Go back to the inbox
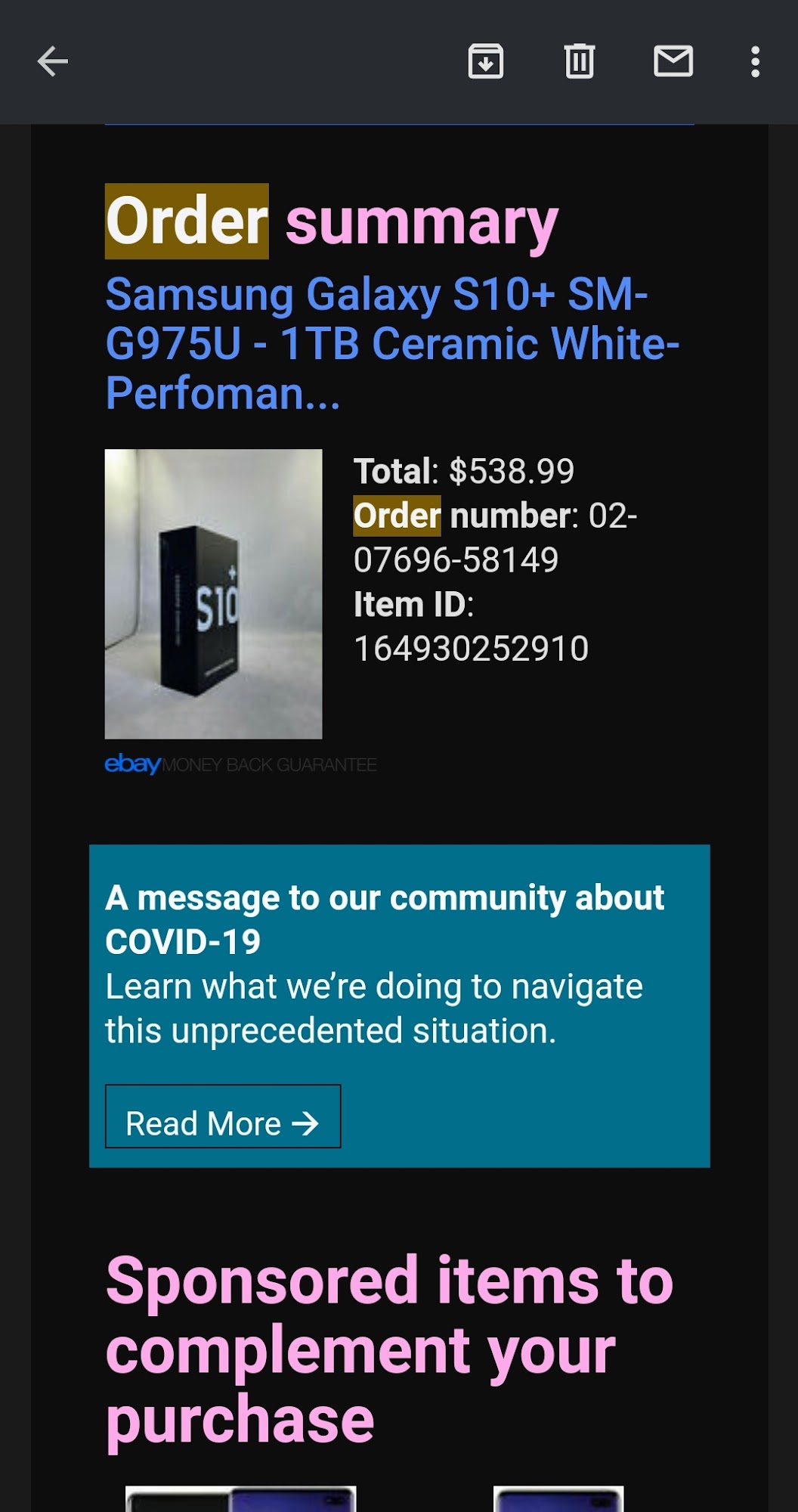Screen dimensions: 798x1512 coord(53,61)
